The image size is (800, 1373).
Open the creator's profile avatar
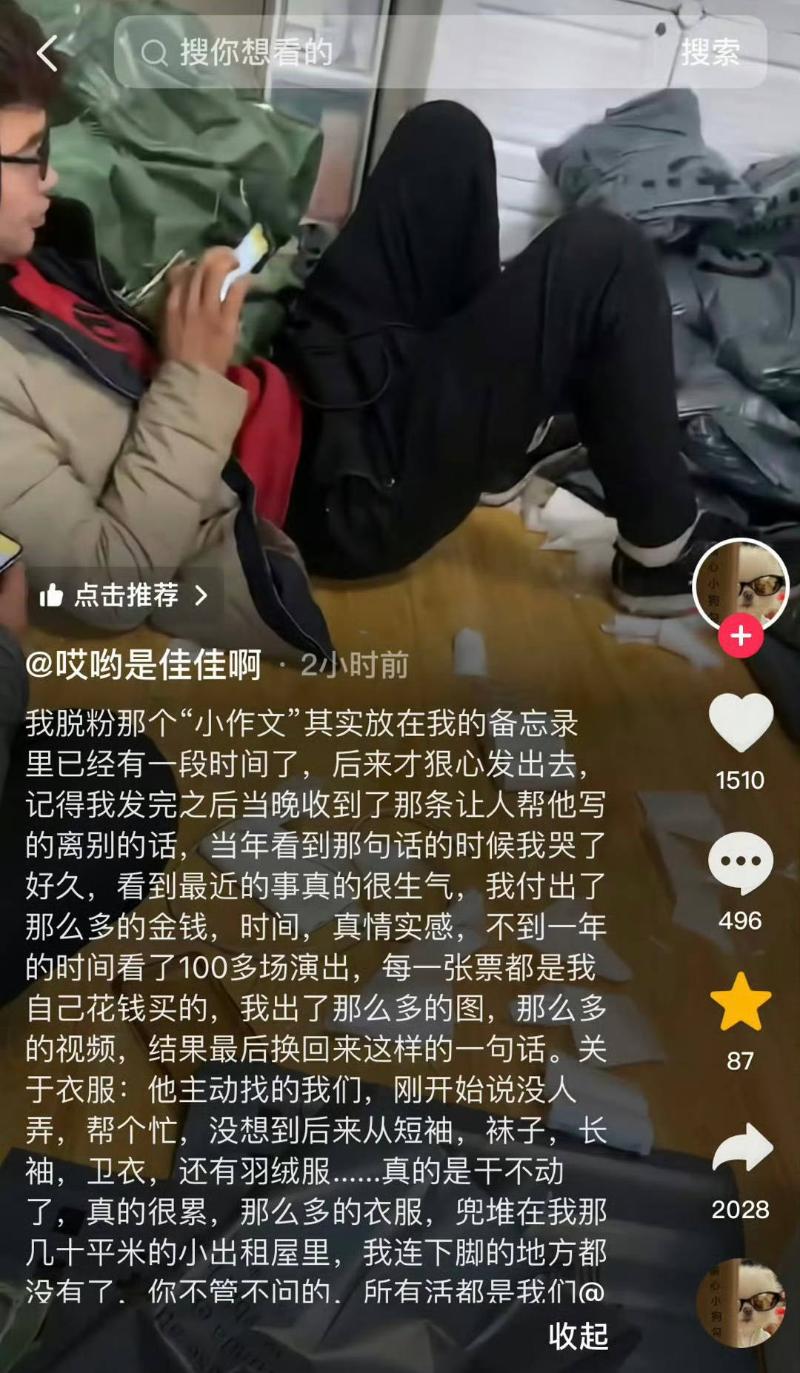tap(741, 585)
